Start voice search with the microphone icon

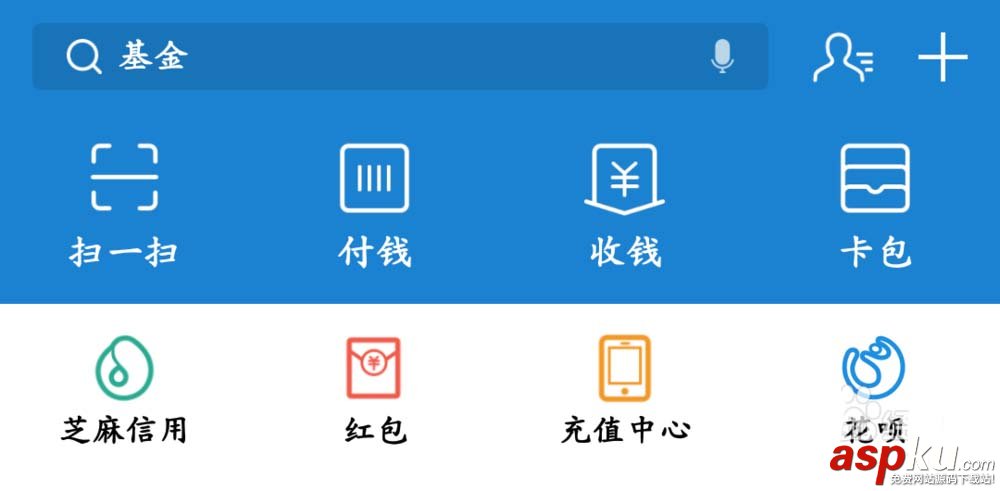pyautogui.click(x=722, y=57)
